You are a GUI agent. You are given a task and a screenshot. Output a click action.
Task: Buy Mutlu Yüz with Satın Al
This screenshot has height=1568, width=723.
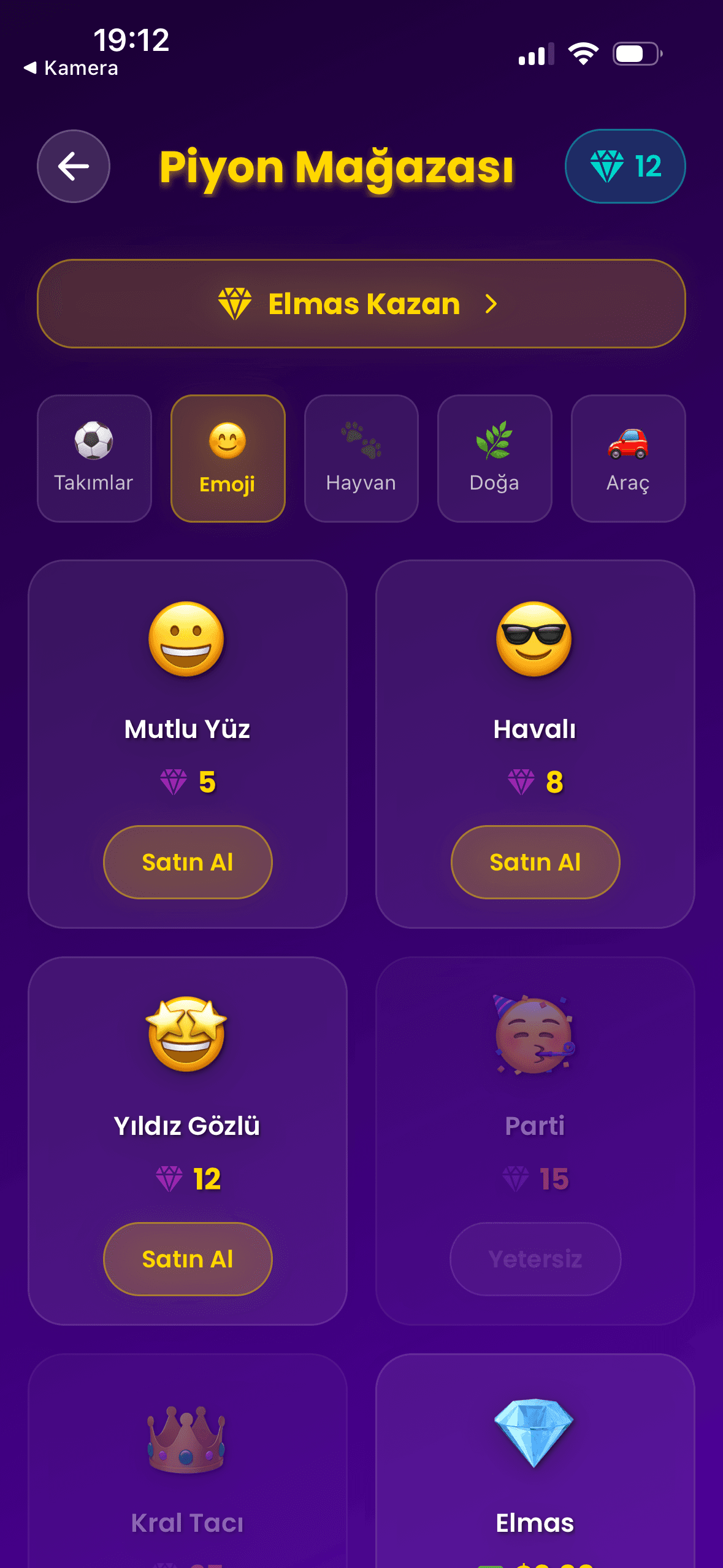click(188, 862)
